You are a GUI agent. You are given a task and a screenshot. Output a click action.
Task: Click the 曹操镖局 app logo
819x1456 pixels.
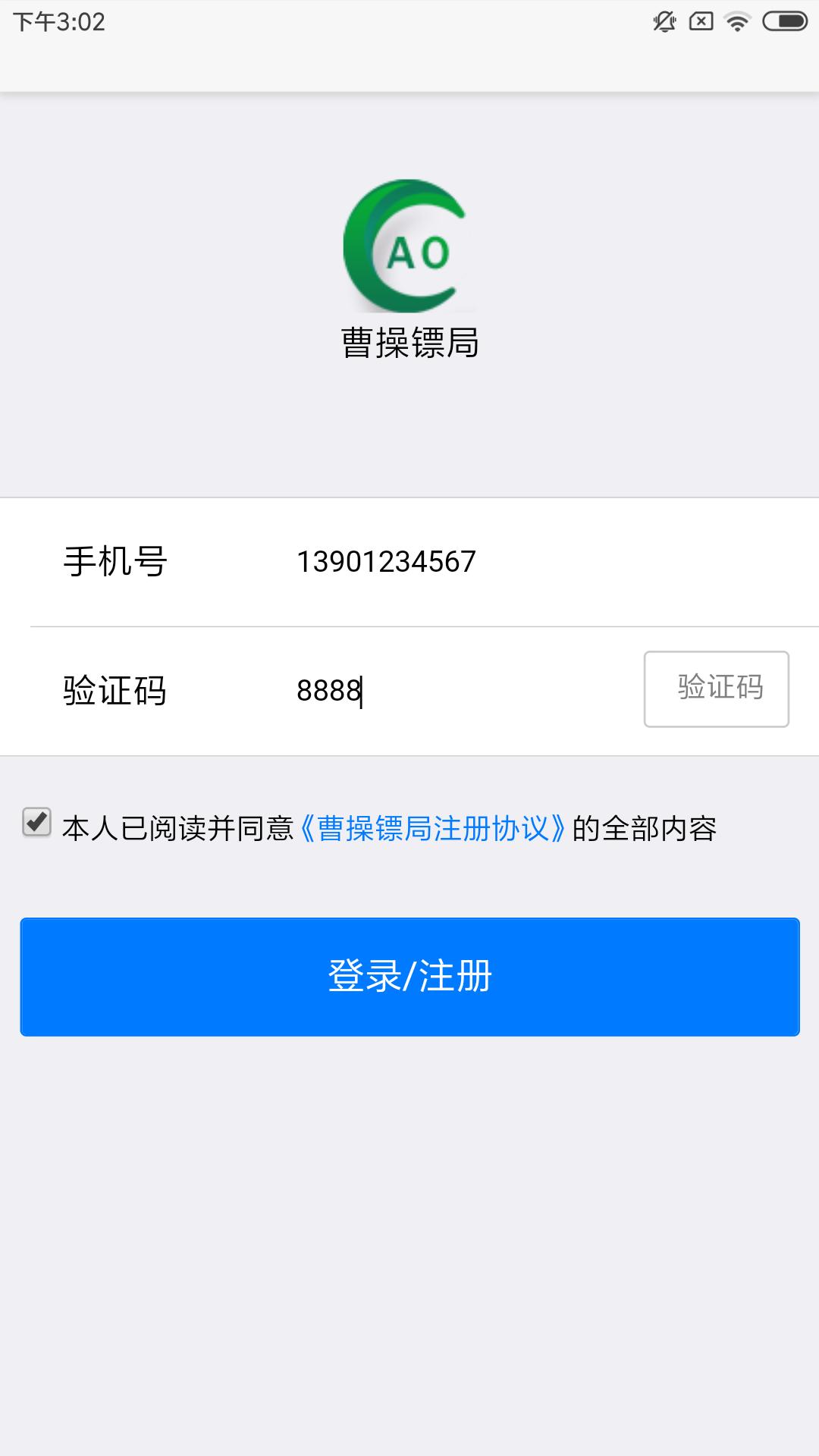point(407,245)
